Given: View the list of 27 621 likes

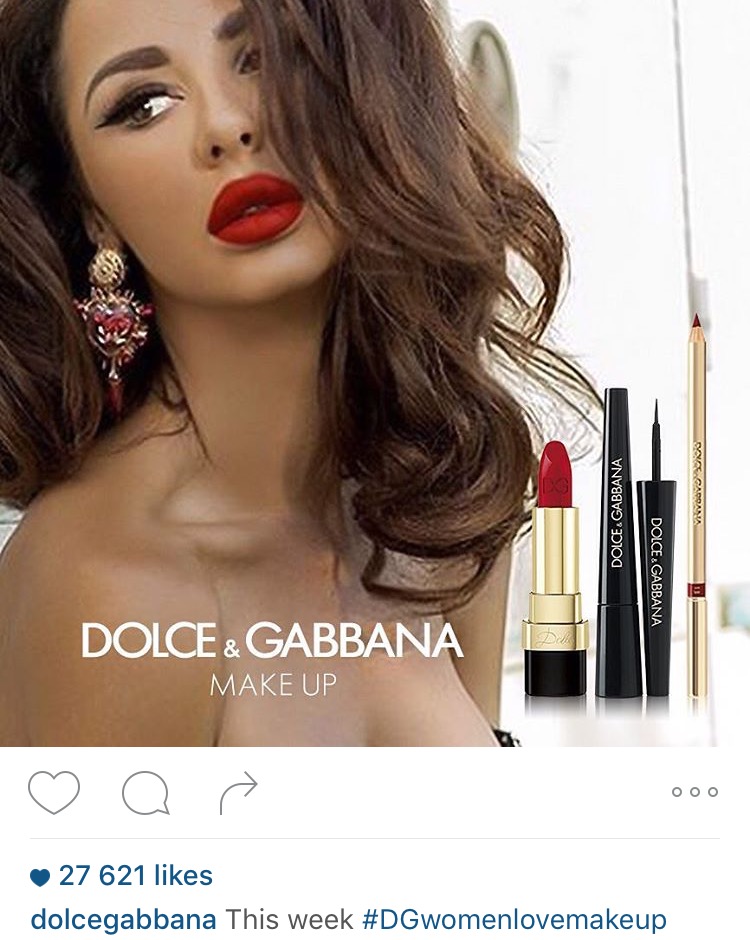Looking at the screenshot, I should pos(135,876).
